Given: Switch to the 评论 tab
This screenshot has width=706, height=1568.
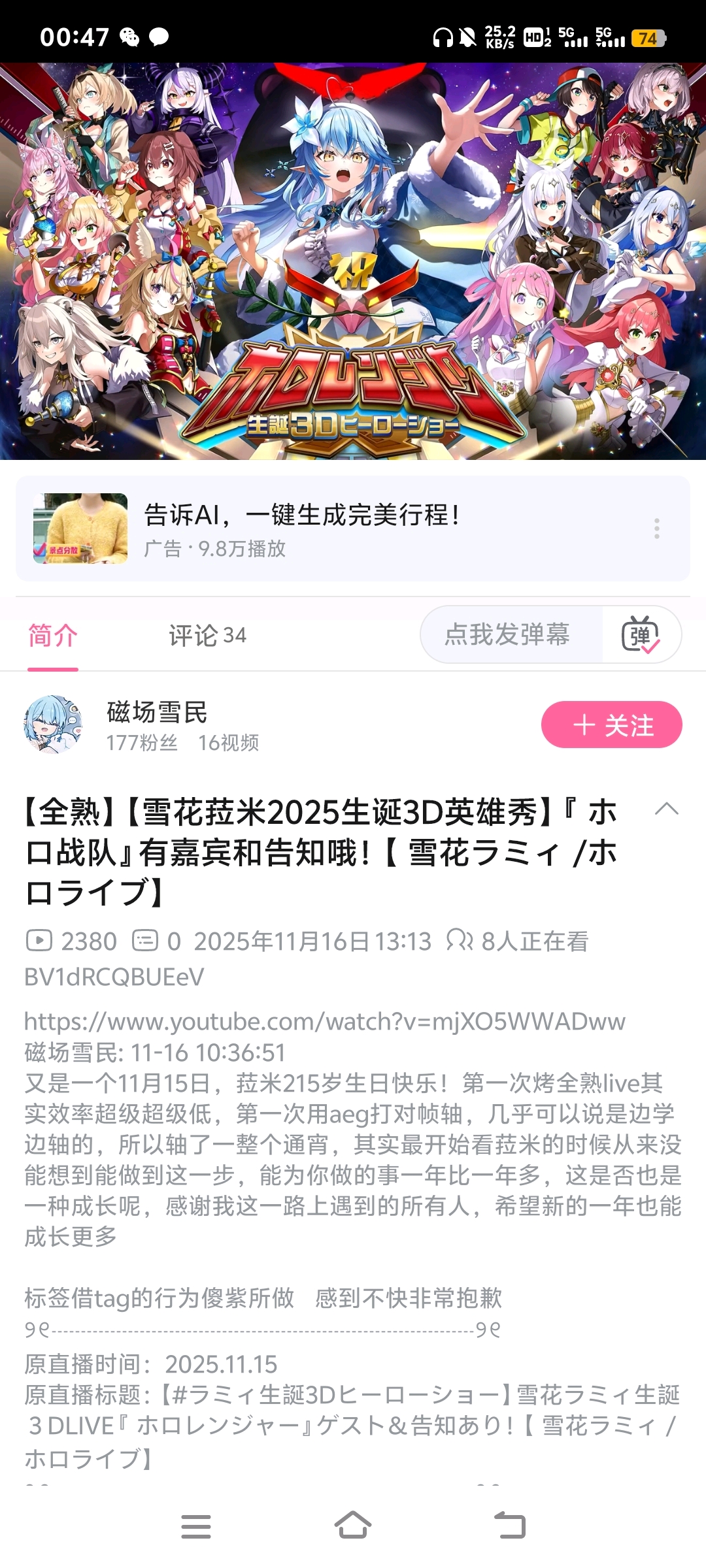Looking at the screenshot, I should [207, 635].
